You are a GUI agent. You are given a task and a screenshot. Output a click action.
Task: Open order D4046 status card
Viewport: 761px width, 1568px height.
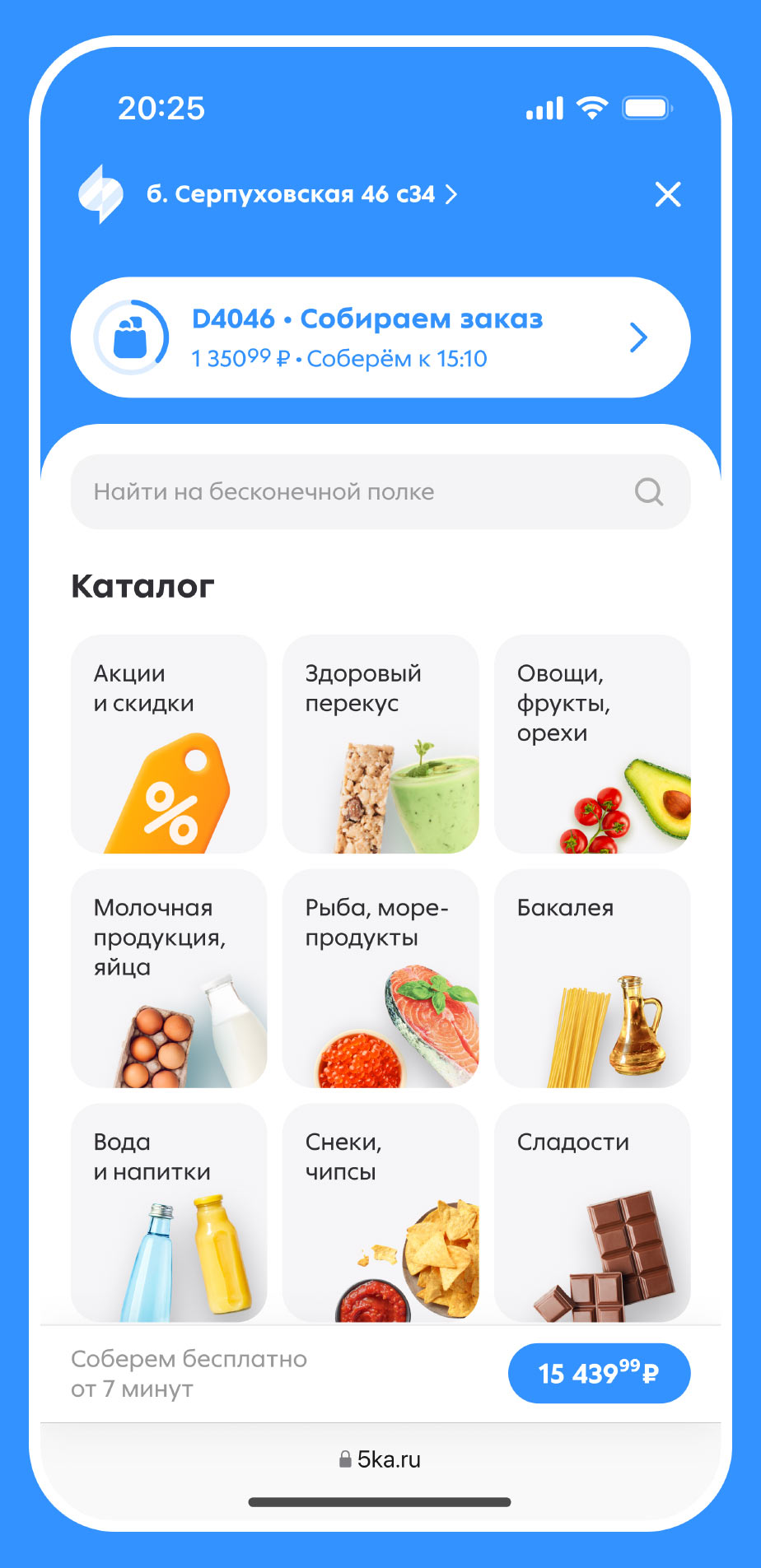(380, 337)
